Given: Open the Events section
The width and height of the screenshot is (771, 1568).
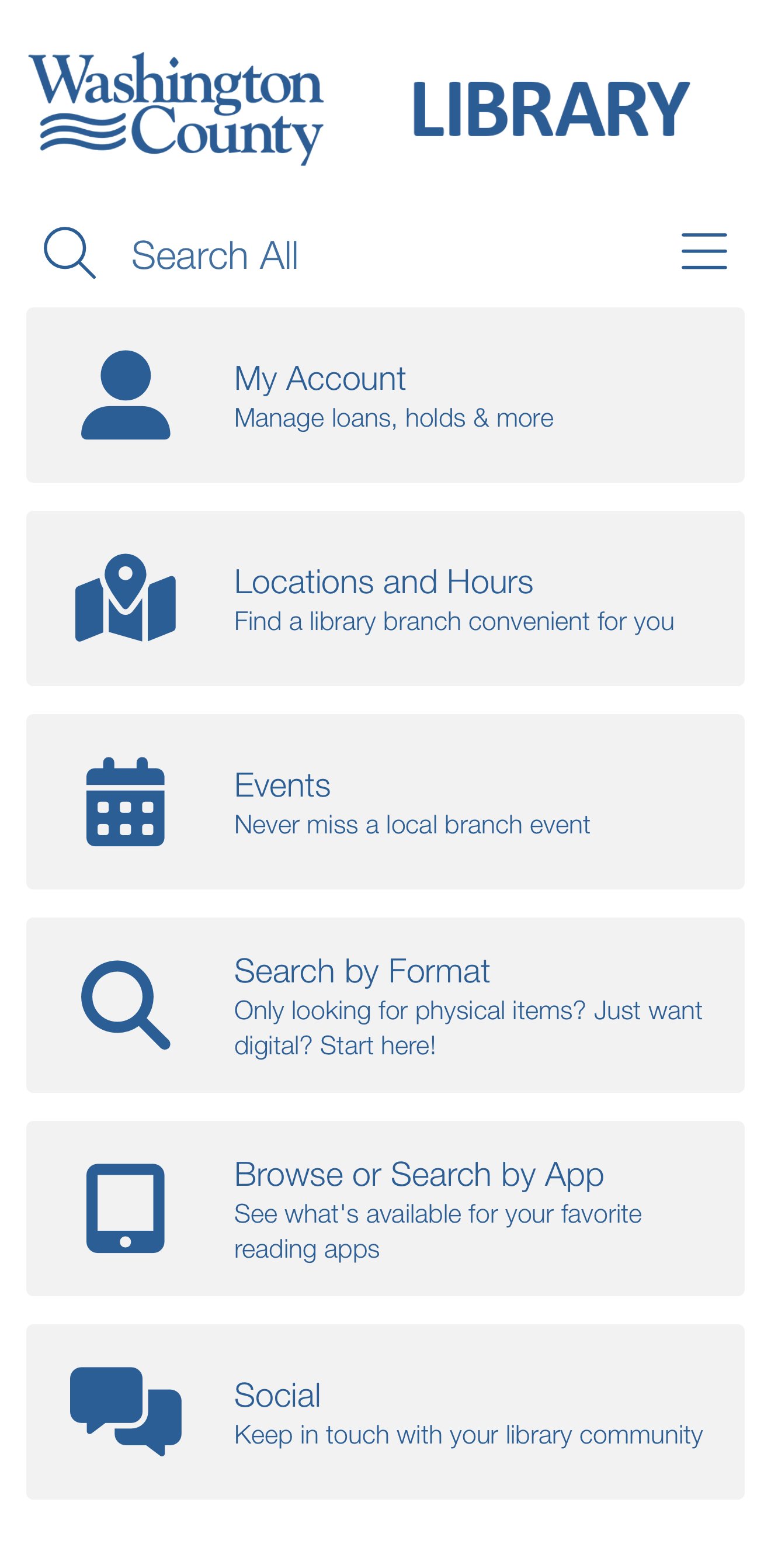Looking at the screenshot, I should [385, 802].
